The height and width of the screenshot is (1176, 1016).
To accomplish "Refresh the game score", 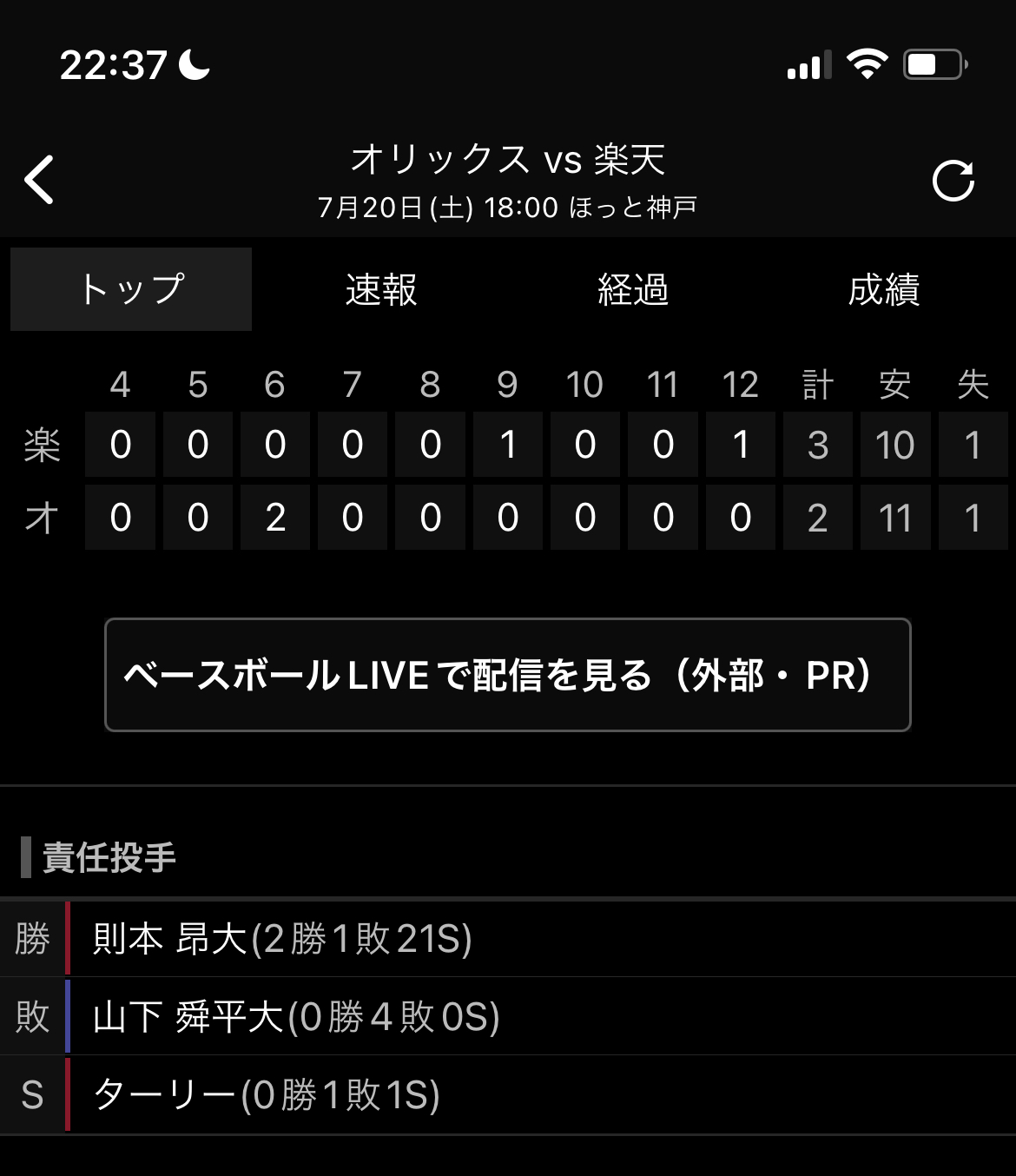I will click(x=953, y=181).
